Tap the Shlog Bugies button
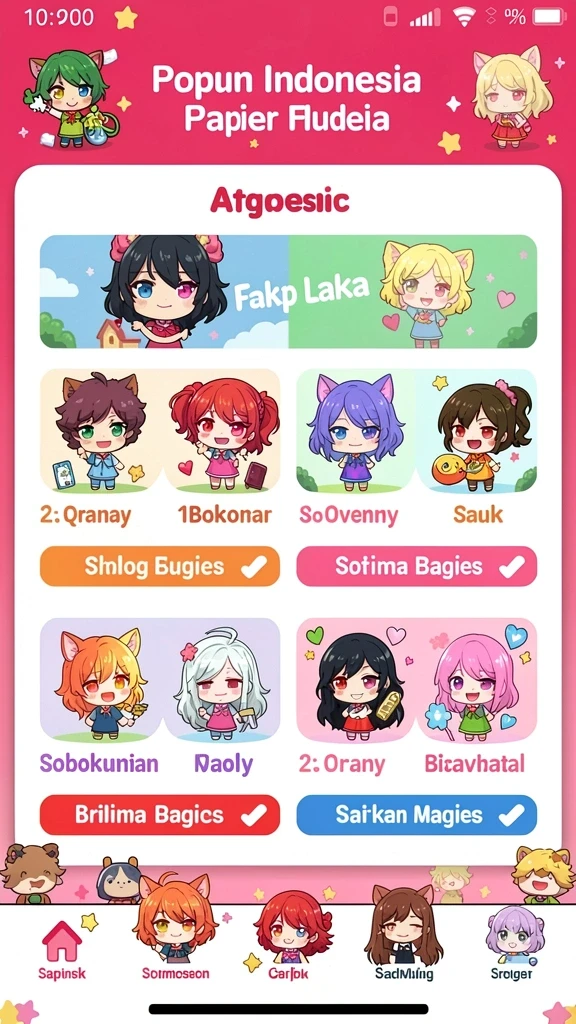The image size is (576, 1024). tap(160, 566)
